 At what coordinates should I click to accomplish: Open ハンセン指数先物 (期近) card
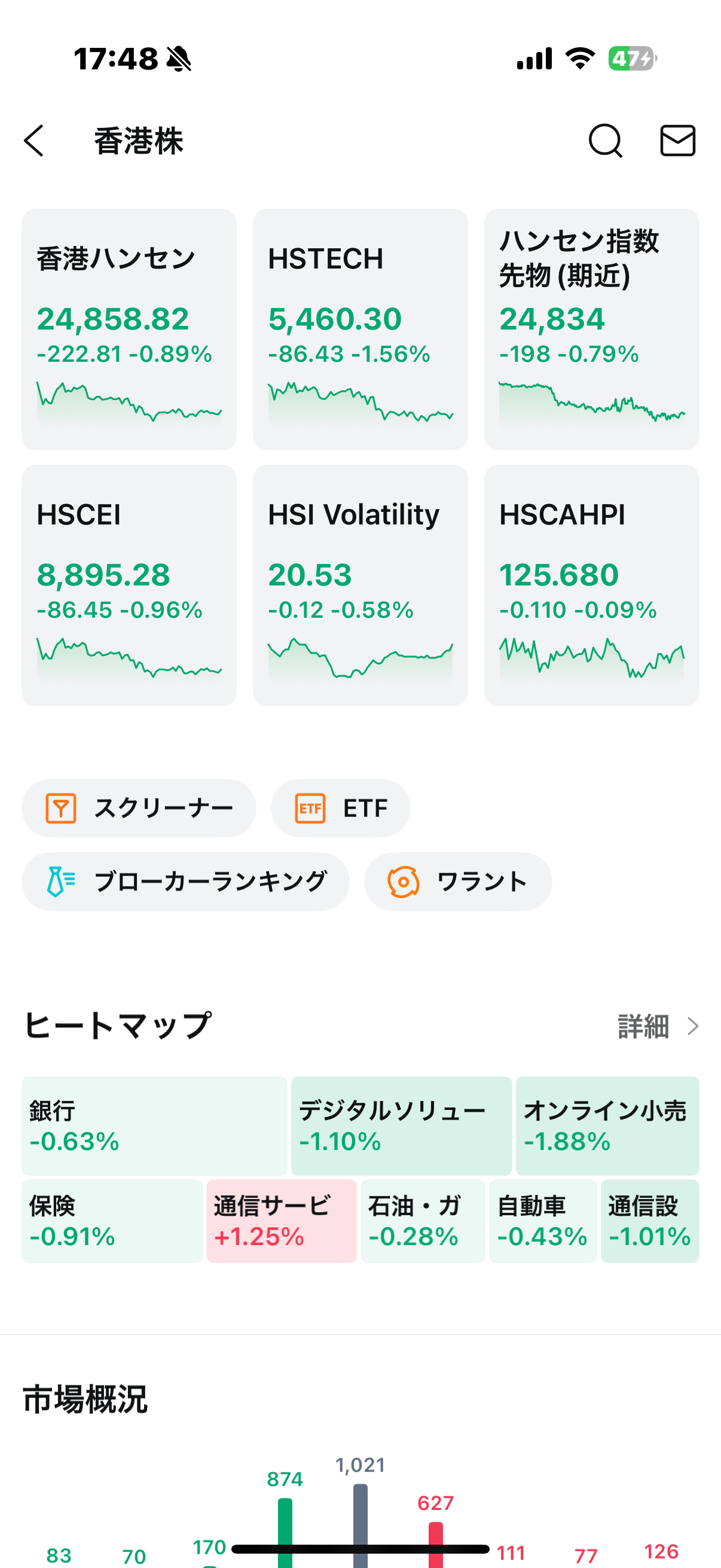[591, 330]
